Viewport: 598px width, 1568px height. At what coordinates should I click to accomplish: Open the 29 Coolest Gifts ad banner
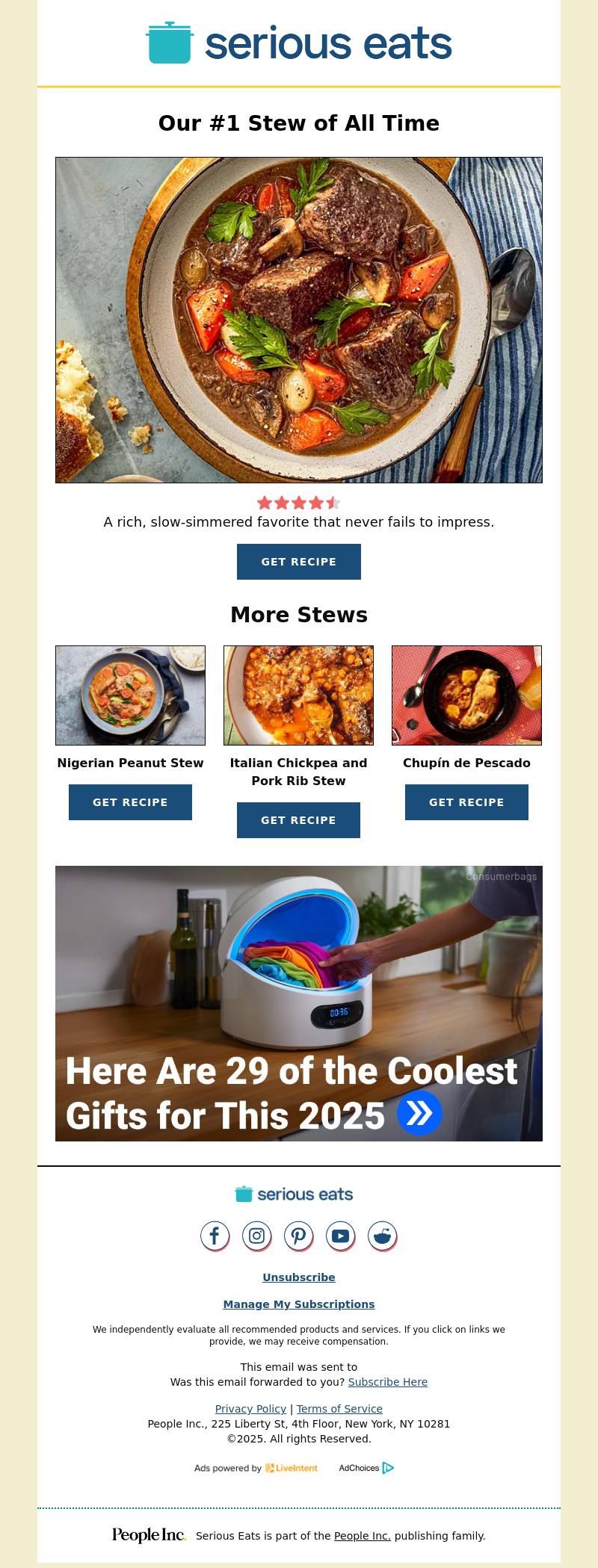tap(299, 1003)
